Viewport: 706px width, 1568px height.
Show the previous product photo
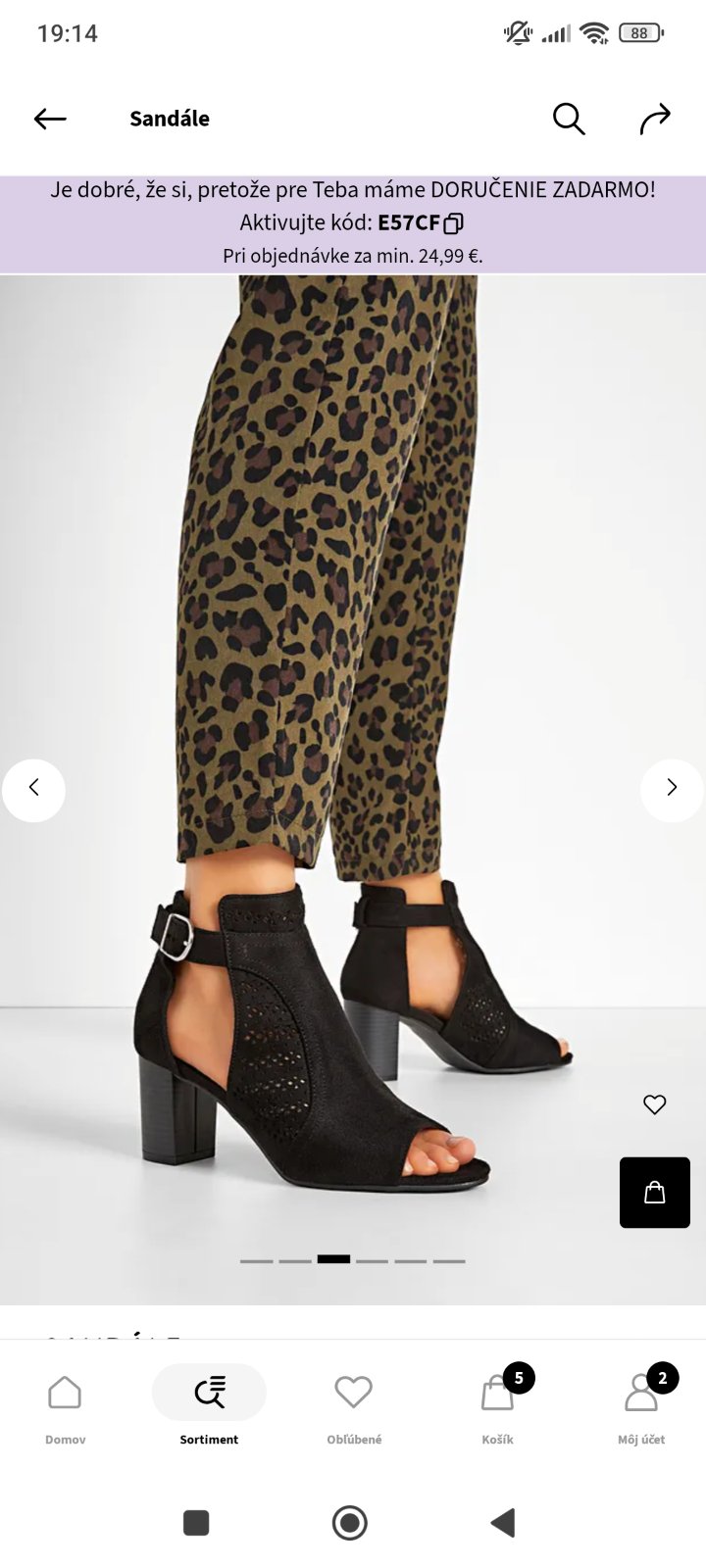point(33,789)
